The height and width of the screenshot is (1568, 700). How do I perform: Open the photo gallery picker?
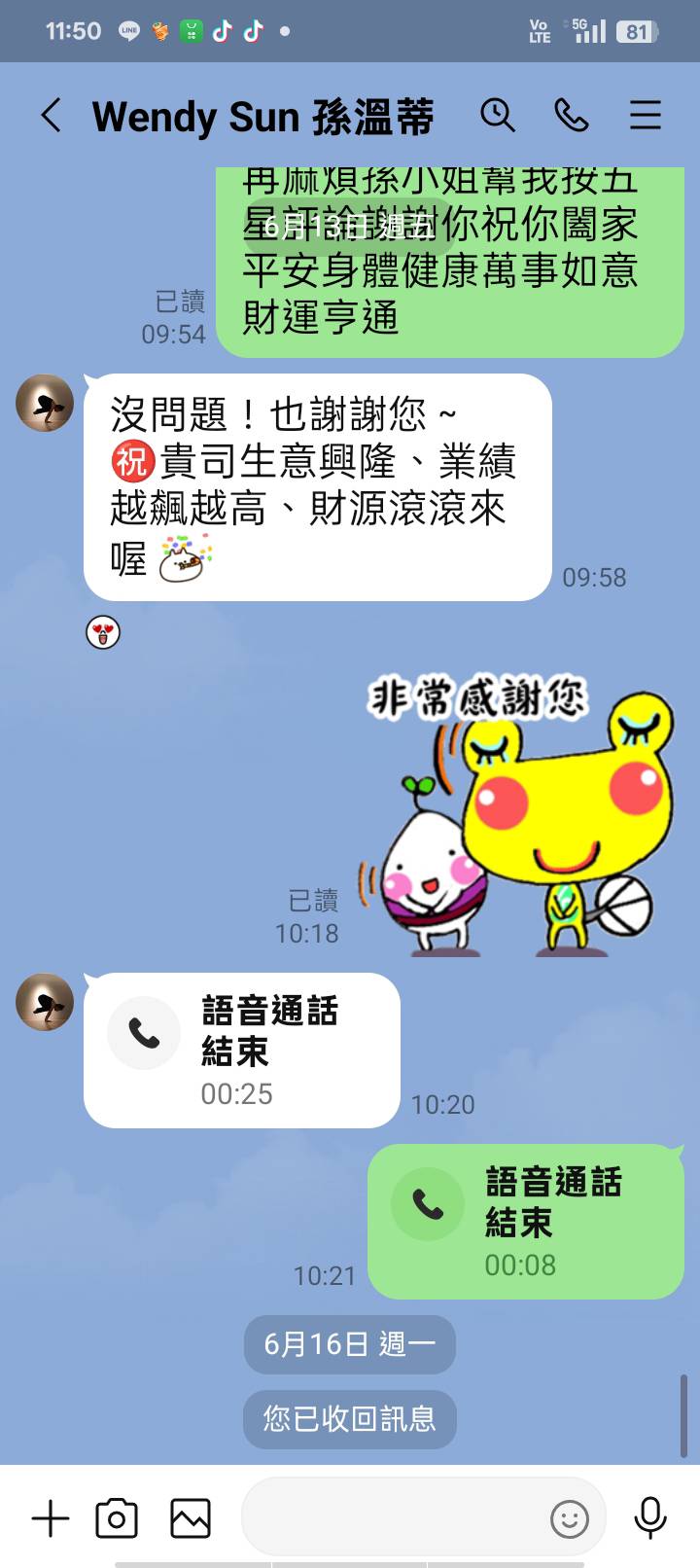click(x=191, y=1518)
